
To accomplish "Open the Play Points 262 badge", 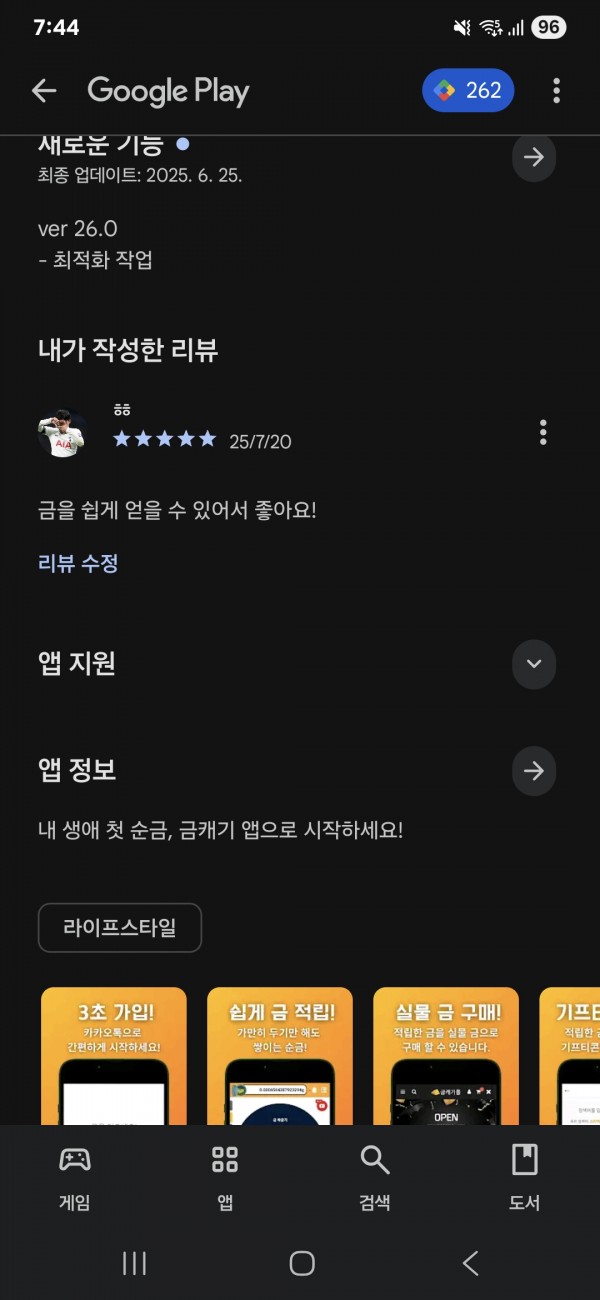I will [468, 91].
